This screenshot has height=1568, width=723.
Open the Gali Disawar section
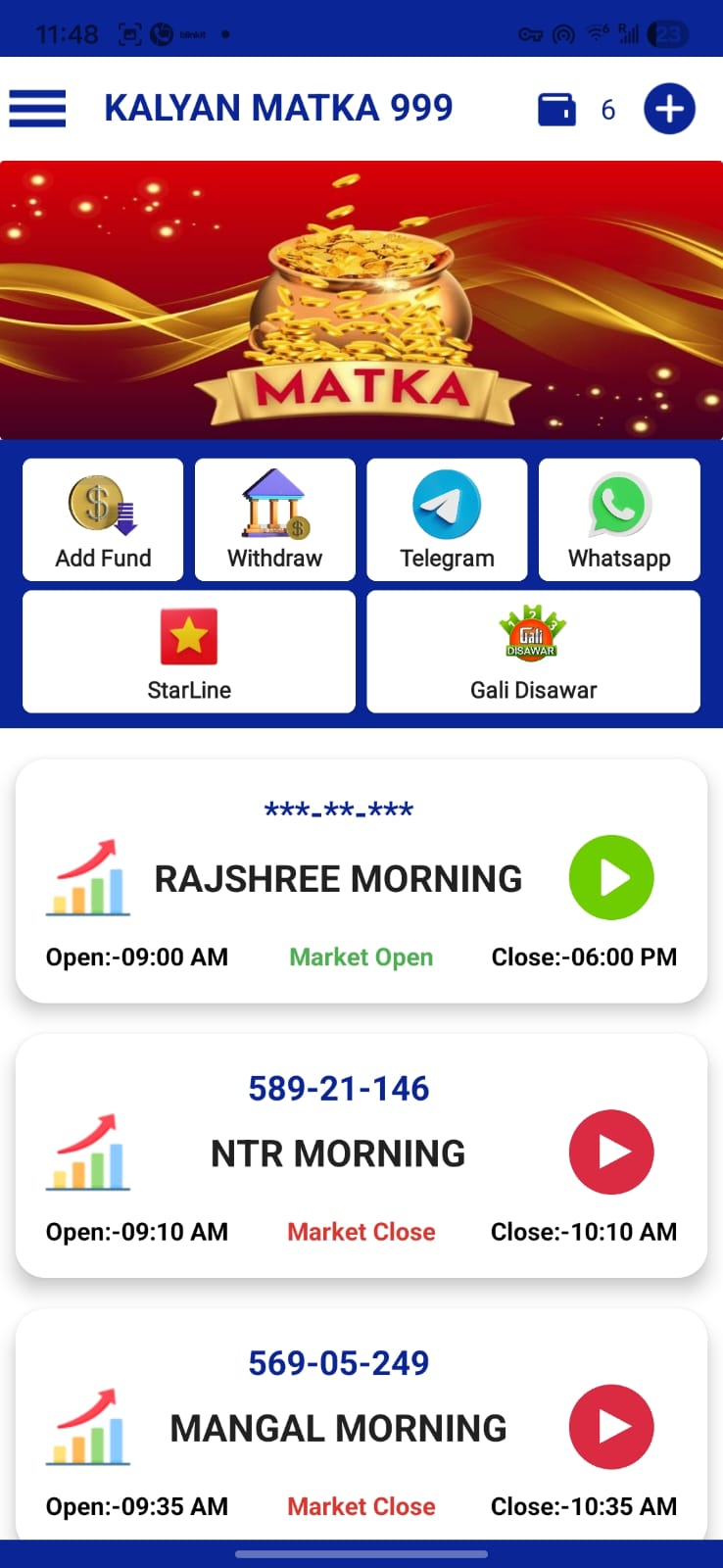click(534, 651)
